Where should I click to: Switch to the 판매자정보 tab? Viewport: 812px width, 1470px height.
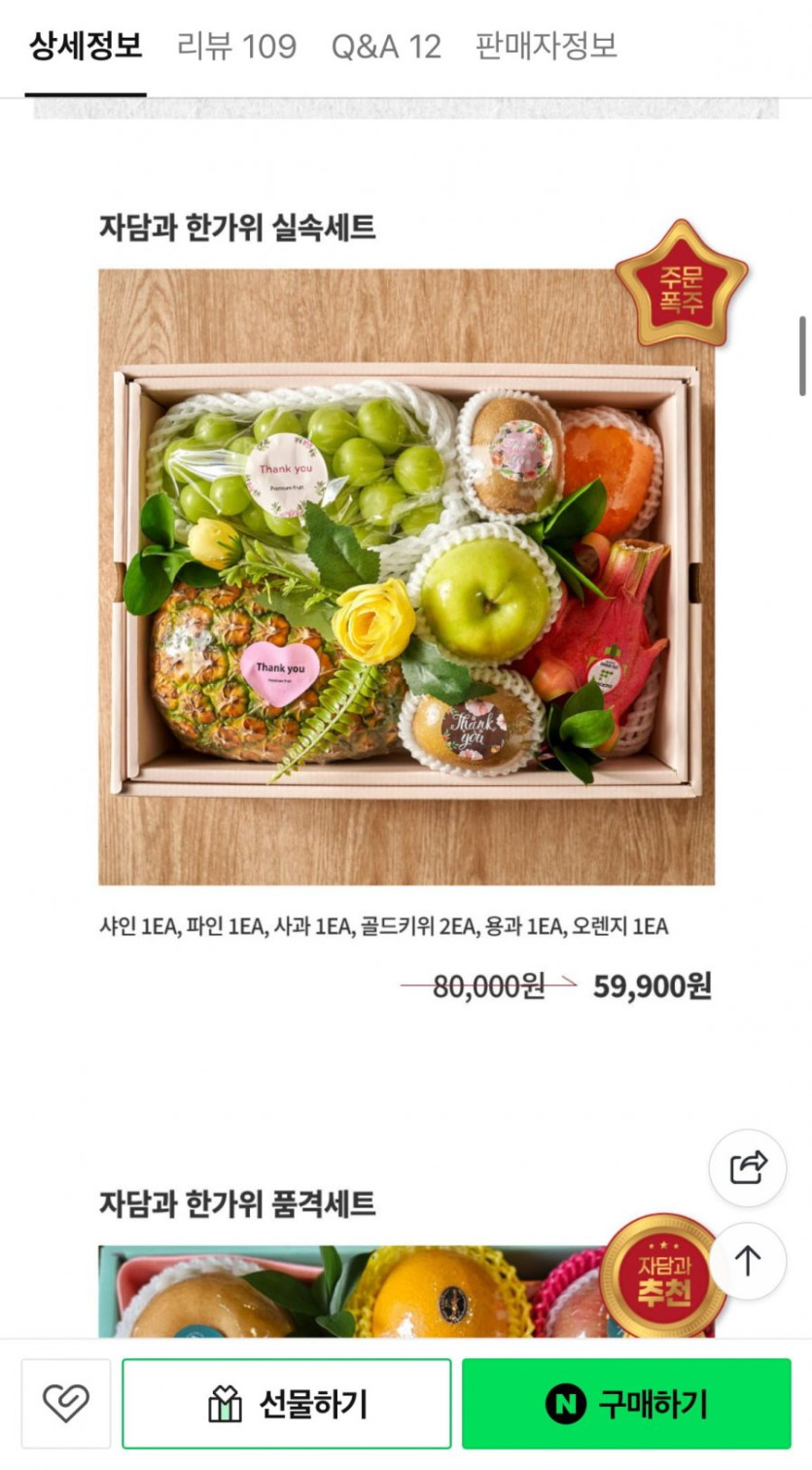tap(546, 46)
